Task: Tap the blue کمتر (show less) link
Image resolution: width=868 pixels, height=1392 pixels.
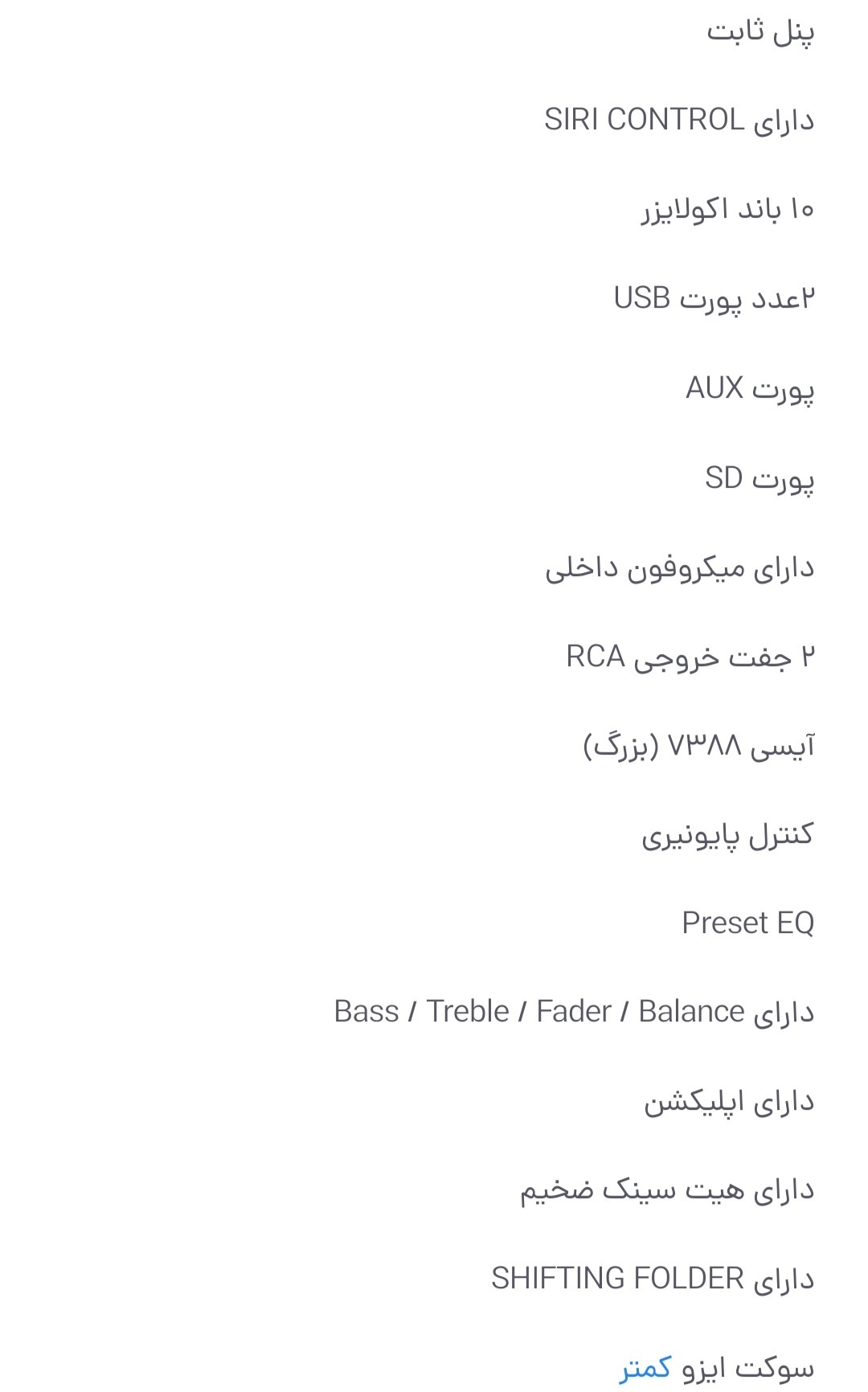Action: [645, 1368]
